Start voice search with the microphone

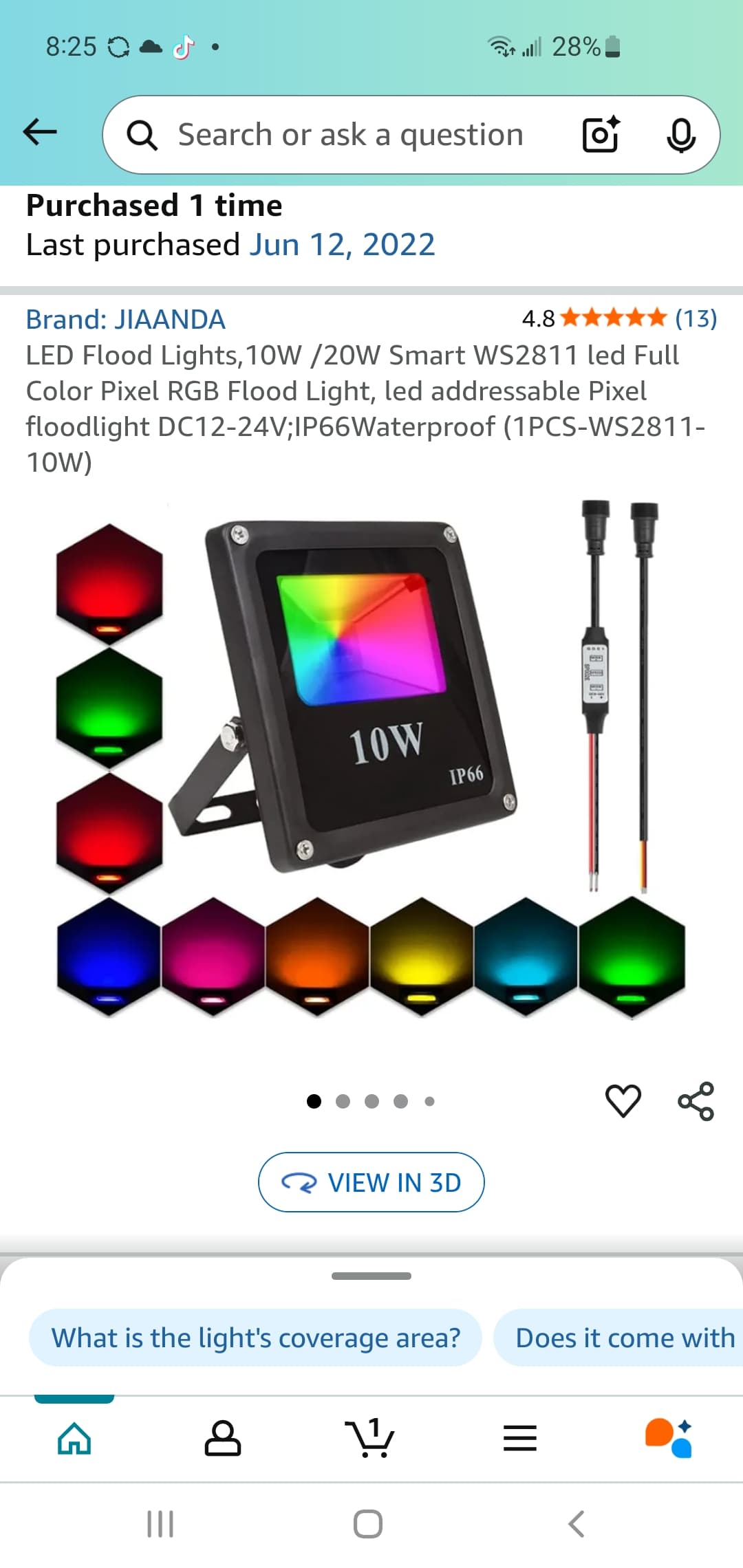pyautogui.click(x=680, y=135)
